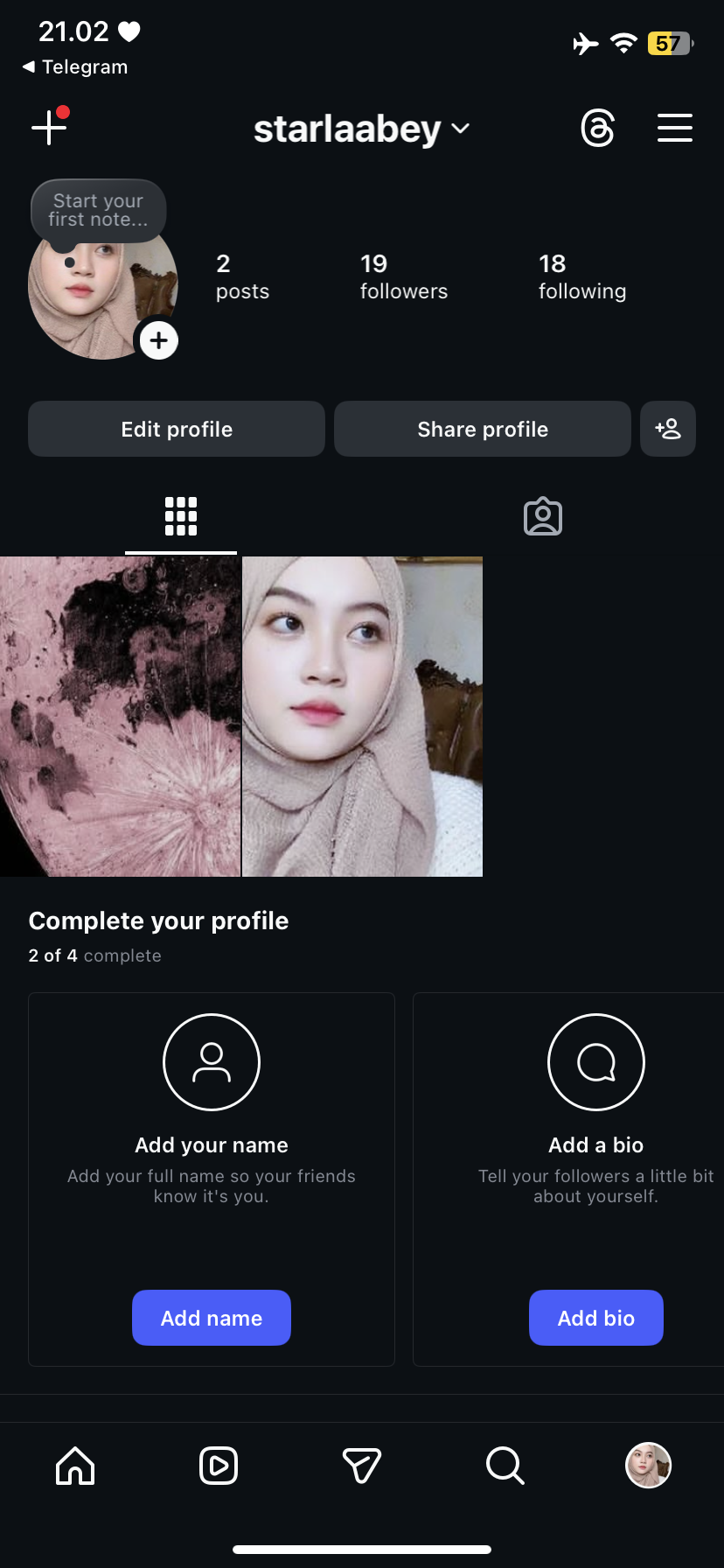Create a new post with the plus icon
This screenshot has height=1568, width=724.
pos(49,128)
